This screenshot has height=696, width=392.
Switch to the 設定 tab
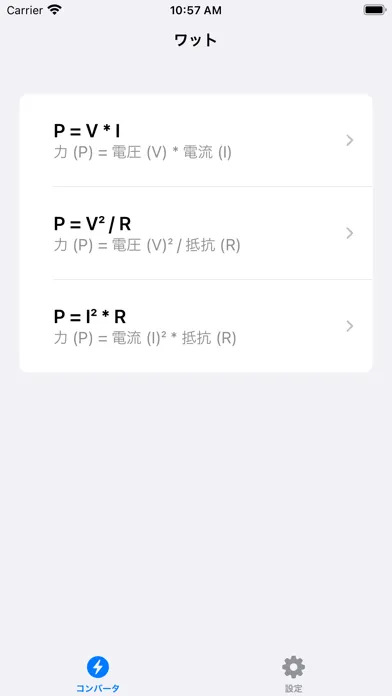(293, 674)
